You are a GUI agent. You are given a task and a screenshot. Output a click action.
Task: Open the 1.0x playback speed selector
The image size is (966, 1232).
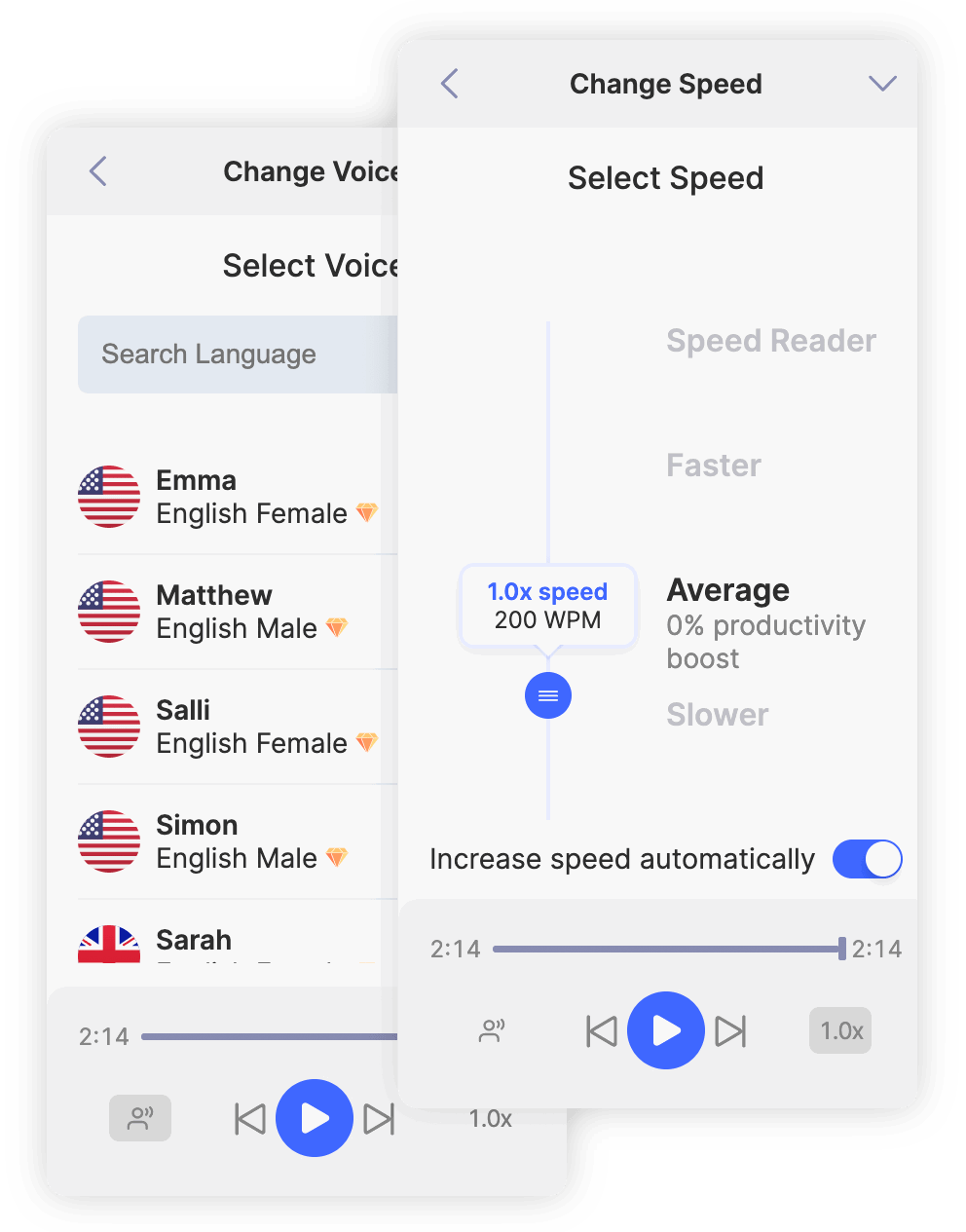coord(839,1029)
